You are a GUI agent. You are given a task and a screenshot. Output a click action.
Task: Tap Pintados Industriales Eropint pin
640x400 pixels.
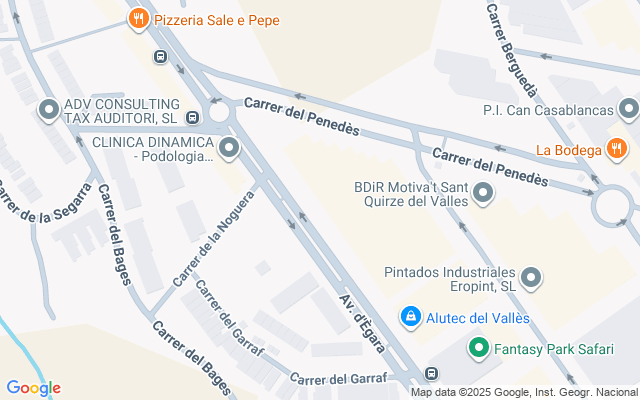tap(531, 278)
